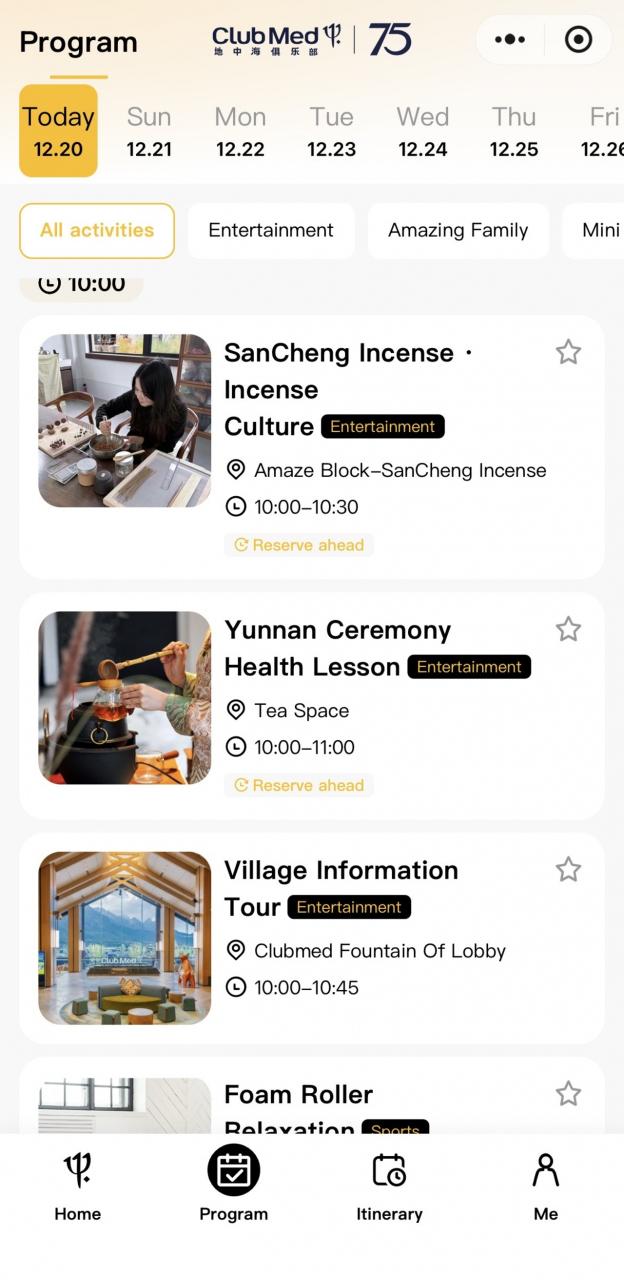
Task: Select Mon 12.22 date
Action: point(240,132)
